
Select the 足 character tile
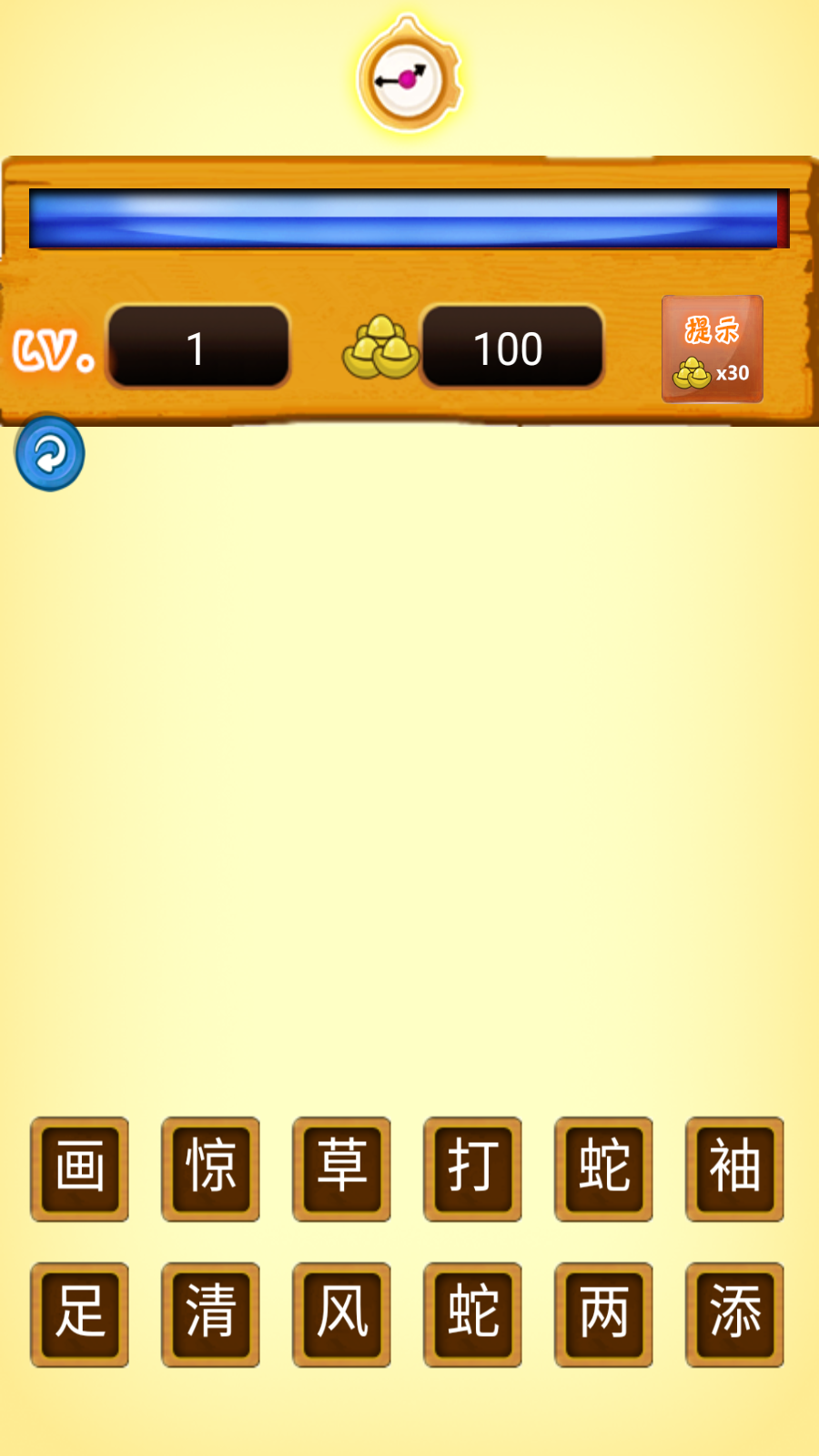(80, 1314)
